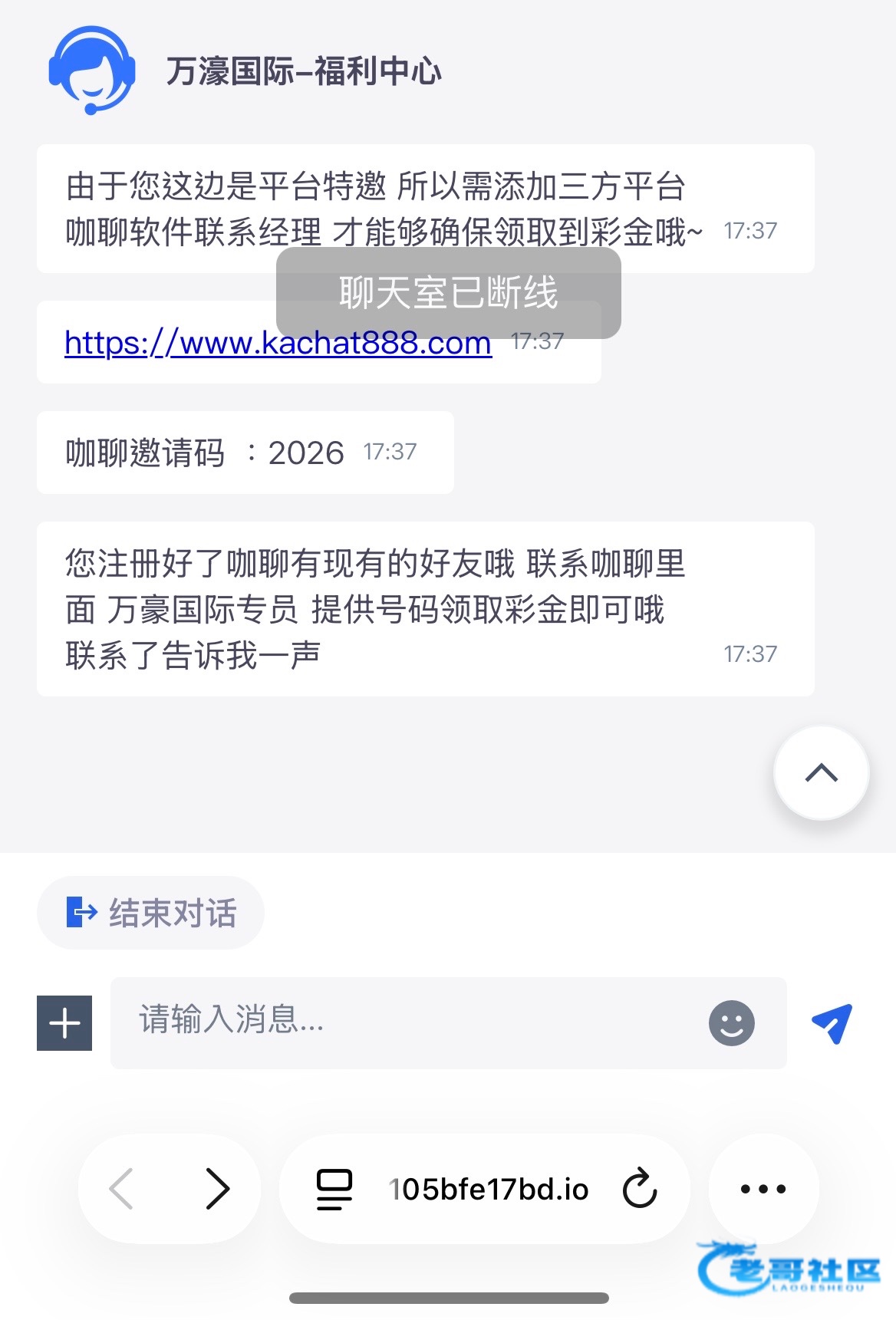Image resolution: width=896 pixels, height=1320 pixels.
Task: Open the kachat888.com link
Action: click(x=278, y=342)
